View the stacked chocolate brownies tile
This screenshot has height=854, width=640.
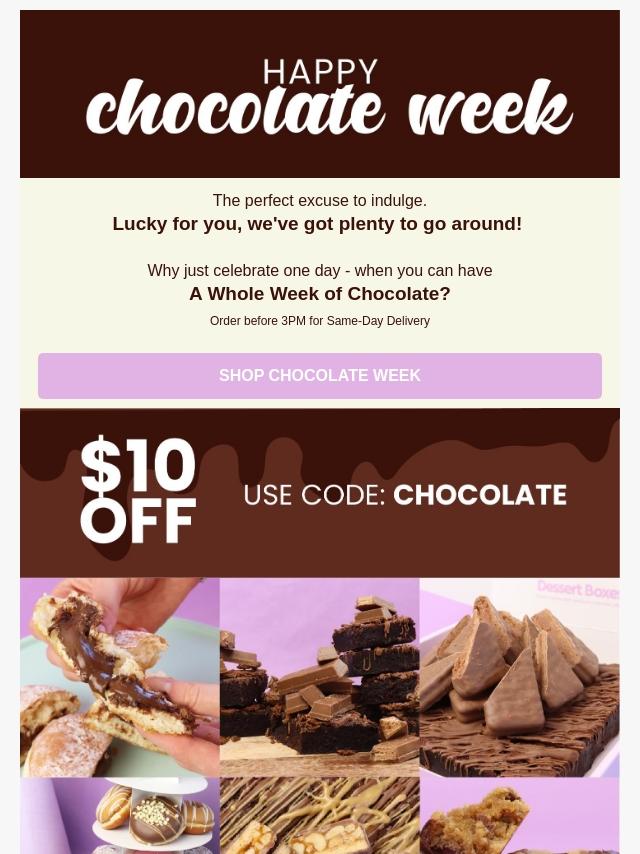pos(319,677)
